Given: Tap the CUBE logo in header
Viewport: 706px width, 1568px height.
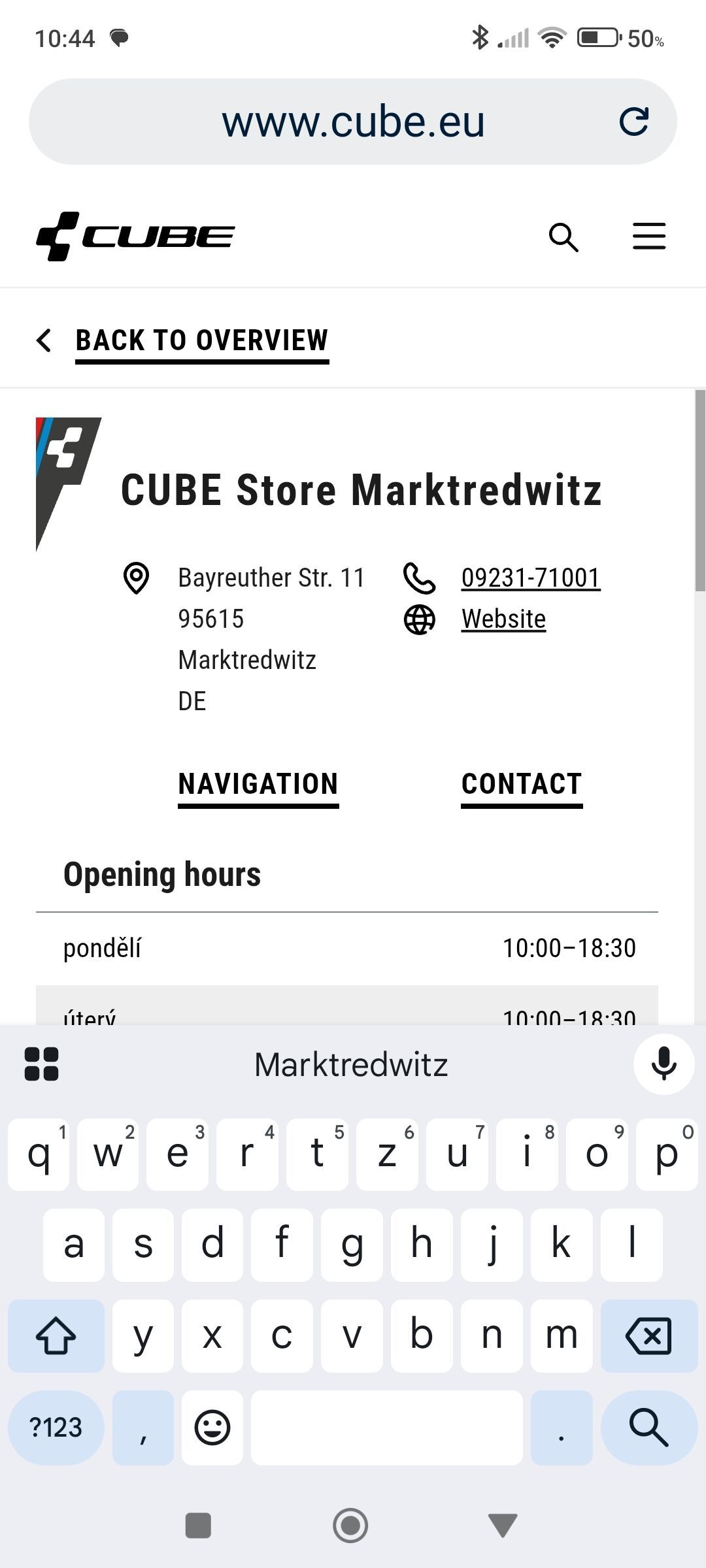Looking at the screenshot, I should 135,237.
